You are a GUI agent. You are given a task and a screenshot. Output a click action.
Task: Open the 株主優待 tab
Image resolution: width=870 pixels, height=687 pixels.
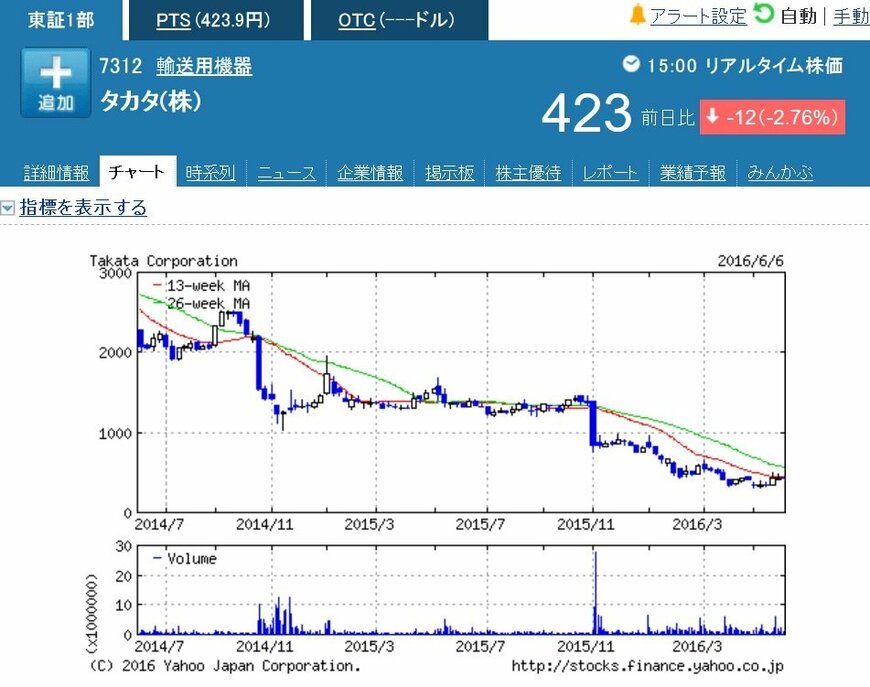click(528, 173)
